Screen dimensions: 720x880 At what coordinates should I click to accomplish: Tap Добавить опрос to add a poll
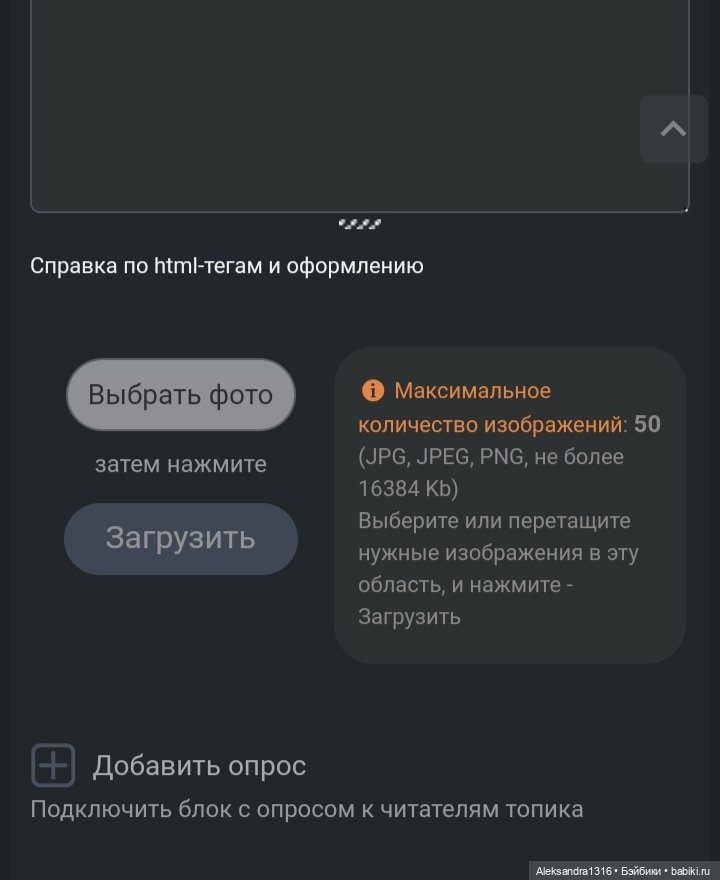coord(198,766)
